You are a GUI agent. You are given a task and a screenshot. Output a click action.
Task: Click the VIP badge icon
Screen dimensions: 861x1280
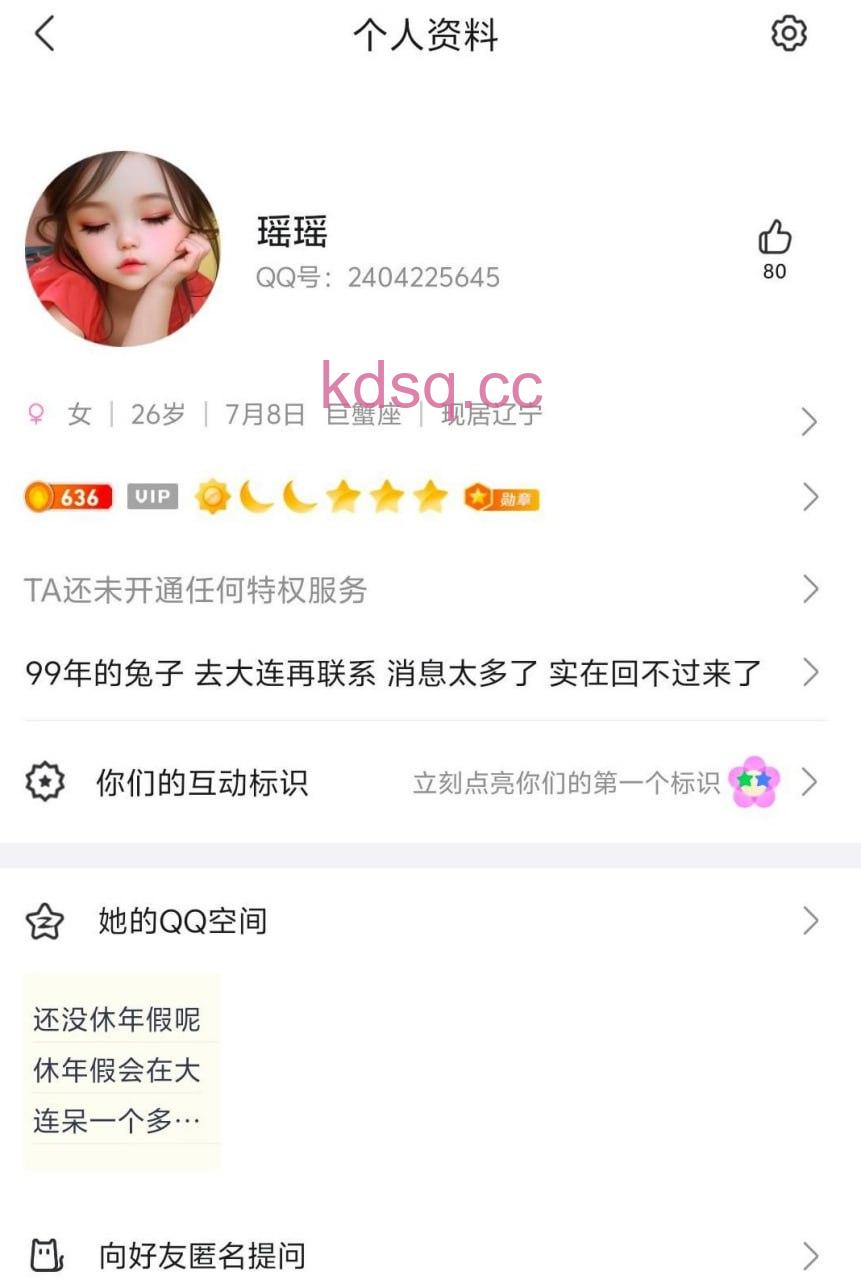[151, 497]
